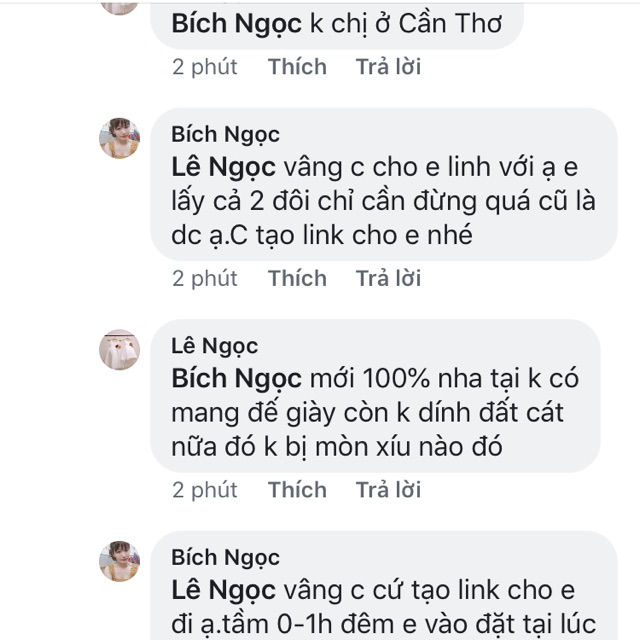Reply to Bích Ngọc's comment about lấy cả 2 đôi
Image resolution: width=640 pixels, height=640 pixels.
[388, 278]
